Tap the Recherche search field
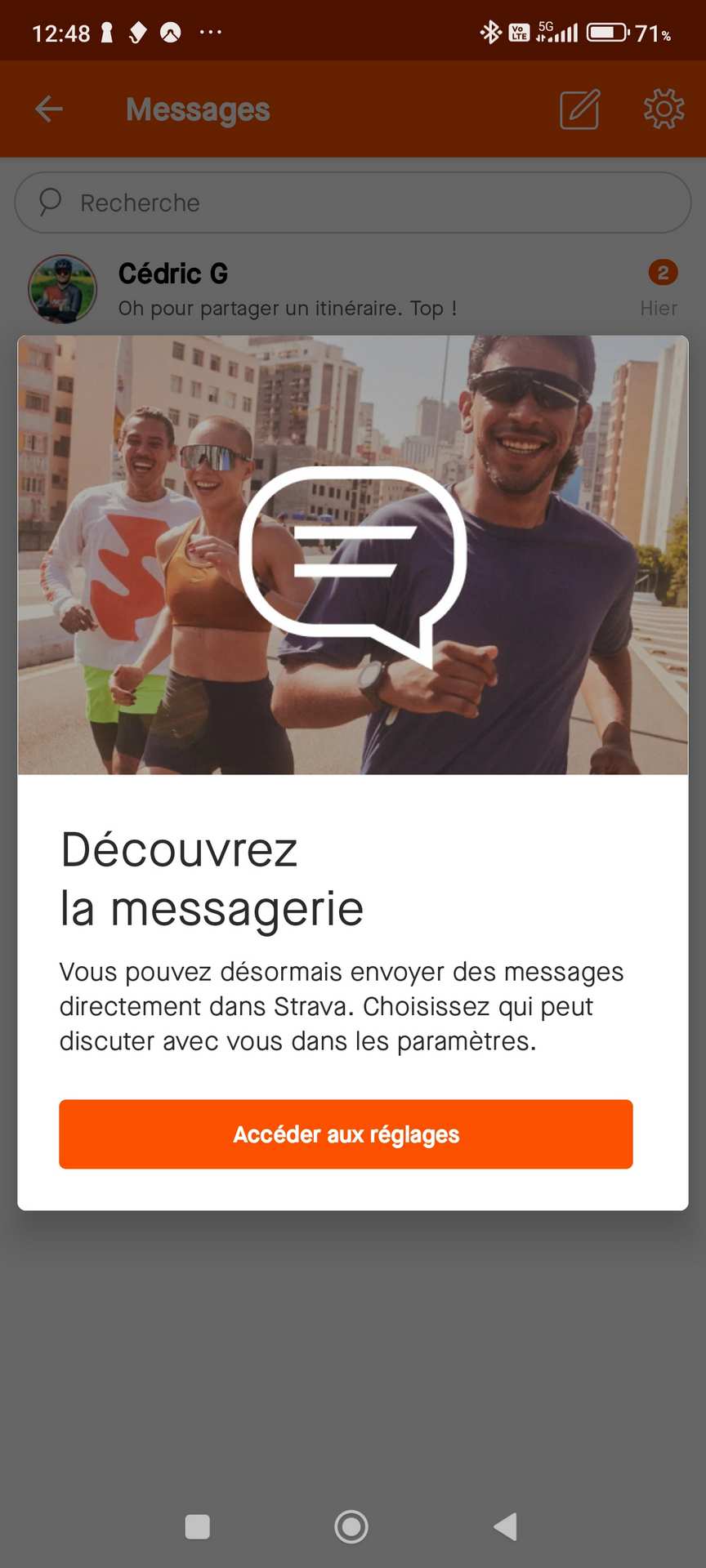This screenshot has height=1568, width=706. click(353, 203)
